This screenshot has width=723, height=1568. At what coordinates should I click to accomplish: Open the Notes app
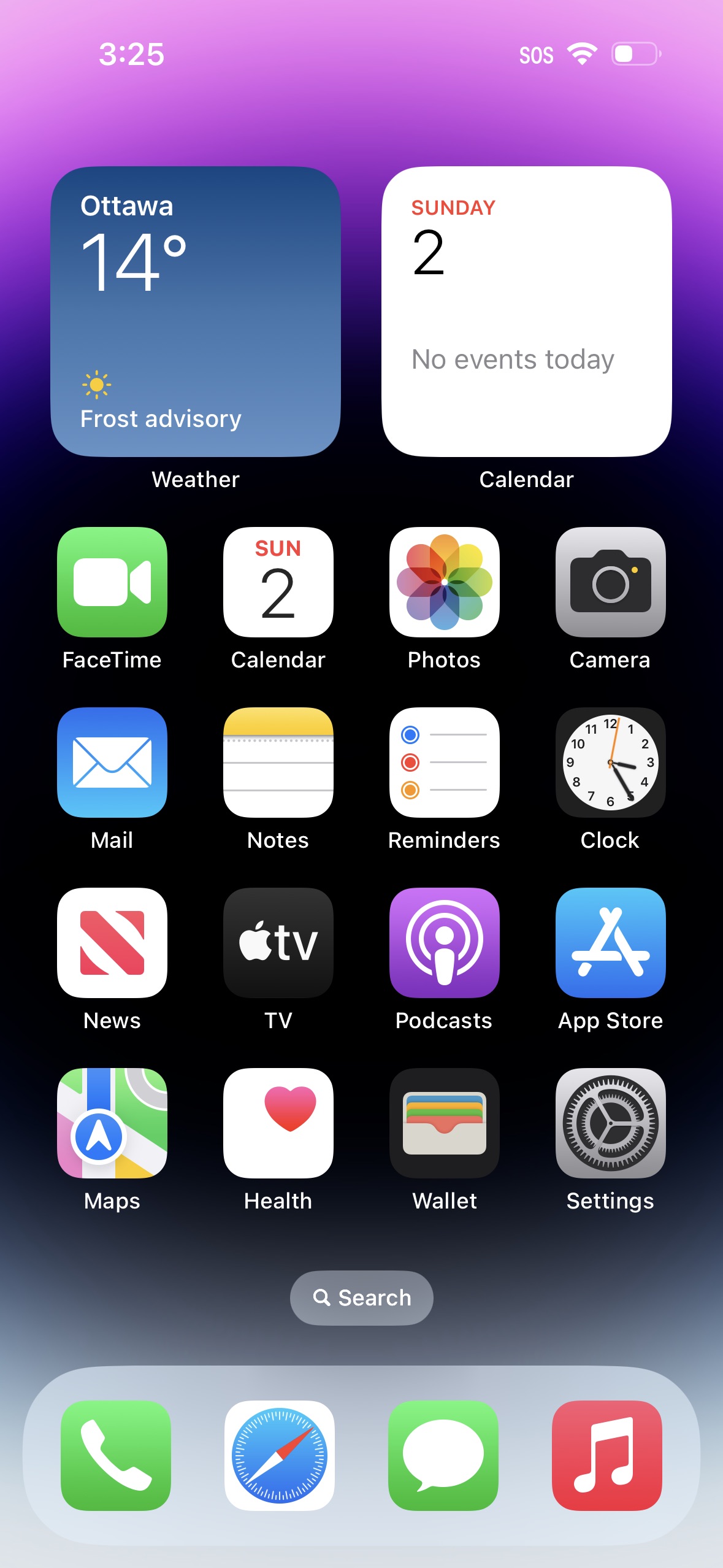[x=278, y=762]
